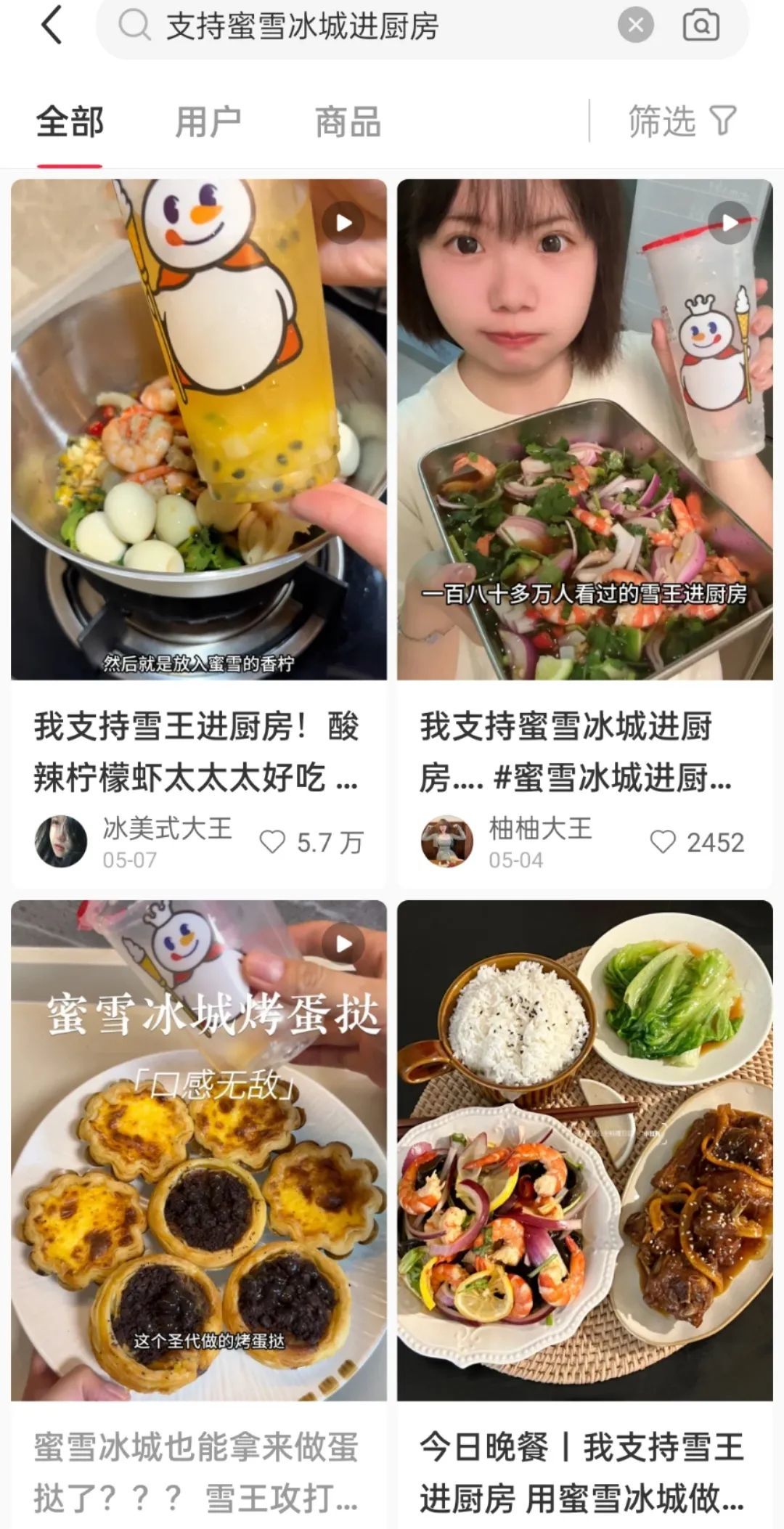Open the 筛选 filter options
Viewport: 784px width, 1529px height.
pos(681,121)
